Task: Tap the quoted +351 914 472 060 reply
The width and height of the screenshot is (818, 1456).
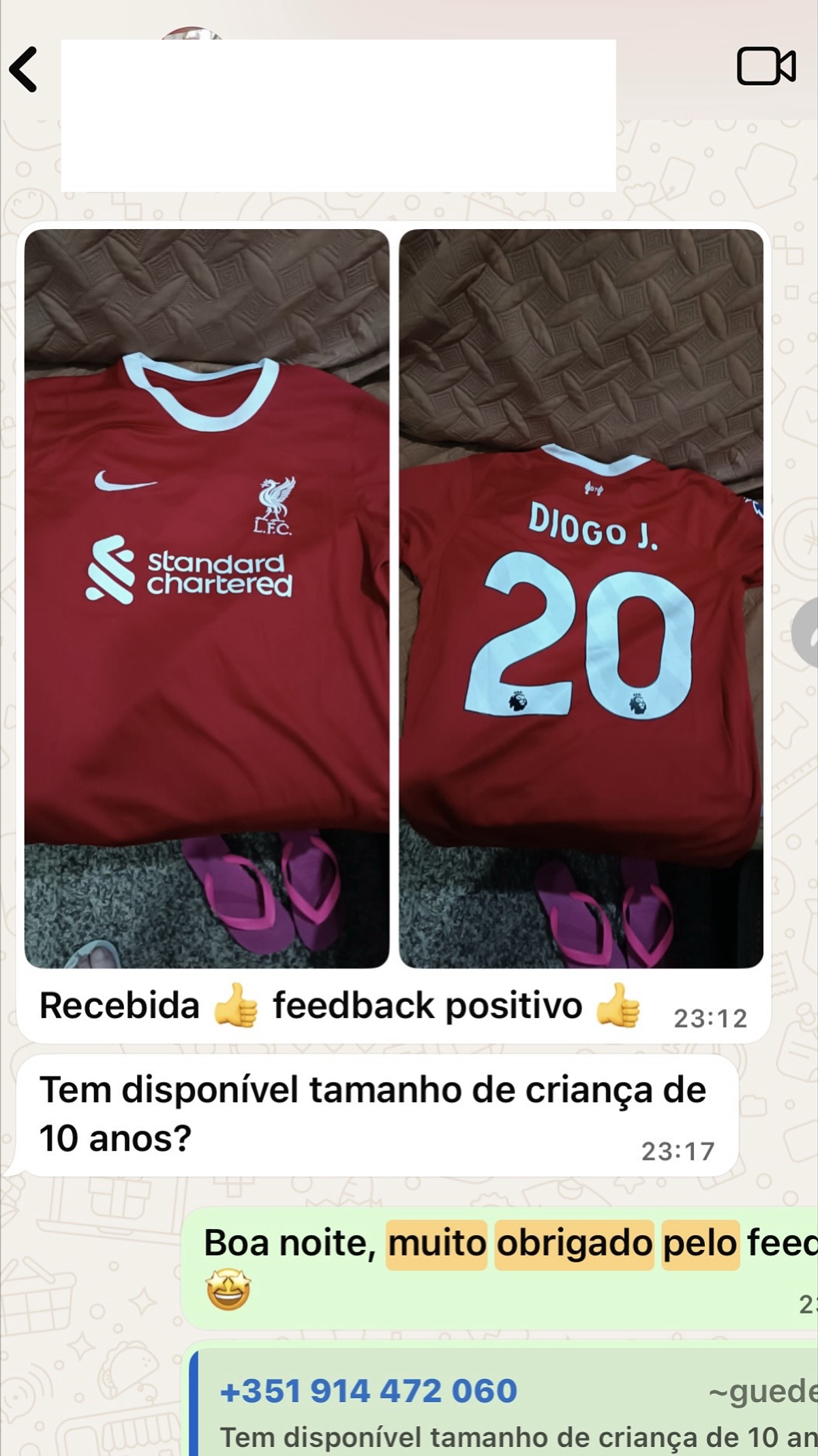Action: pos(504,1410)
